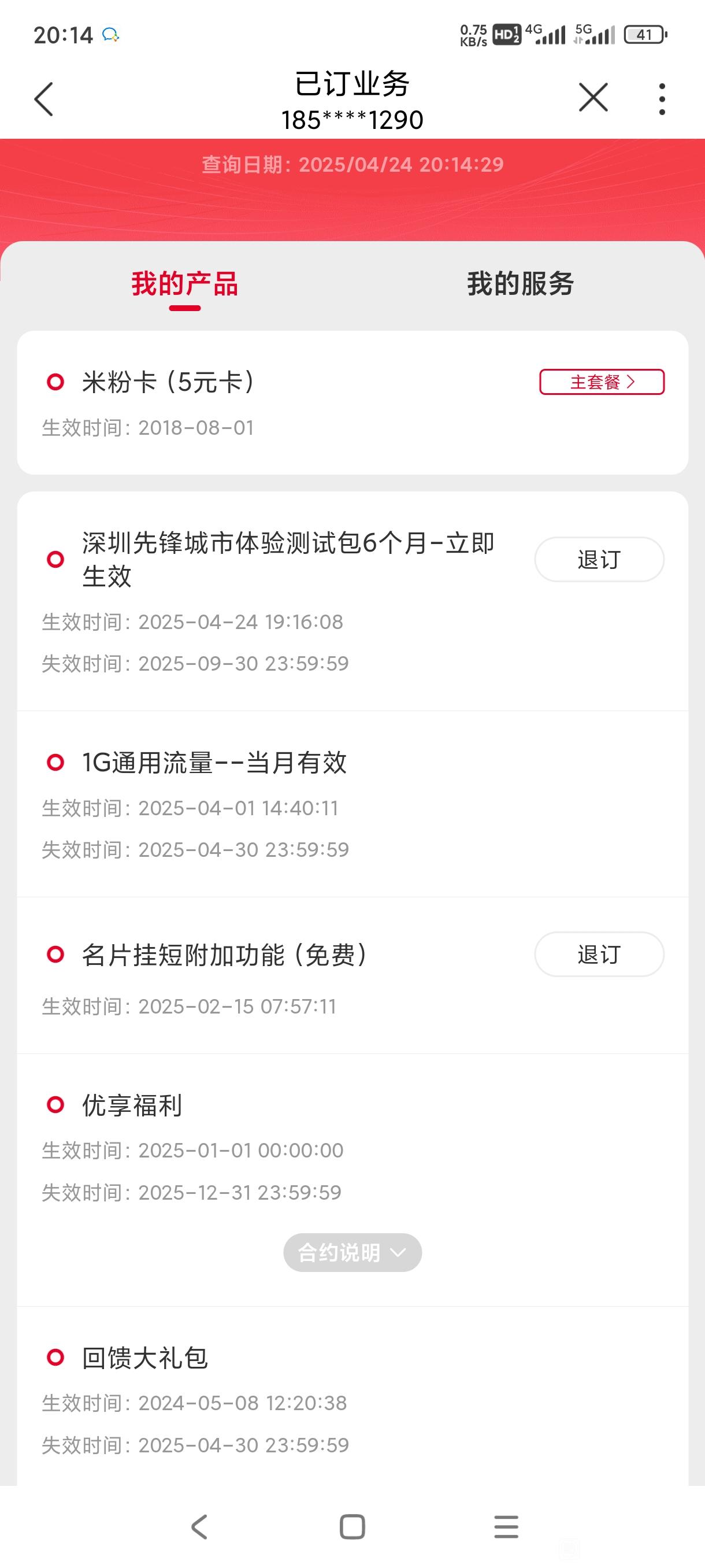The image size is (705, 1568).
Task: Close the page with the X icon
Action: (x=593, y=98)
